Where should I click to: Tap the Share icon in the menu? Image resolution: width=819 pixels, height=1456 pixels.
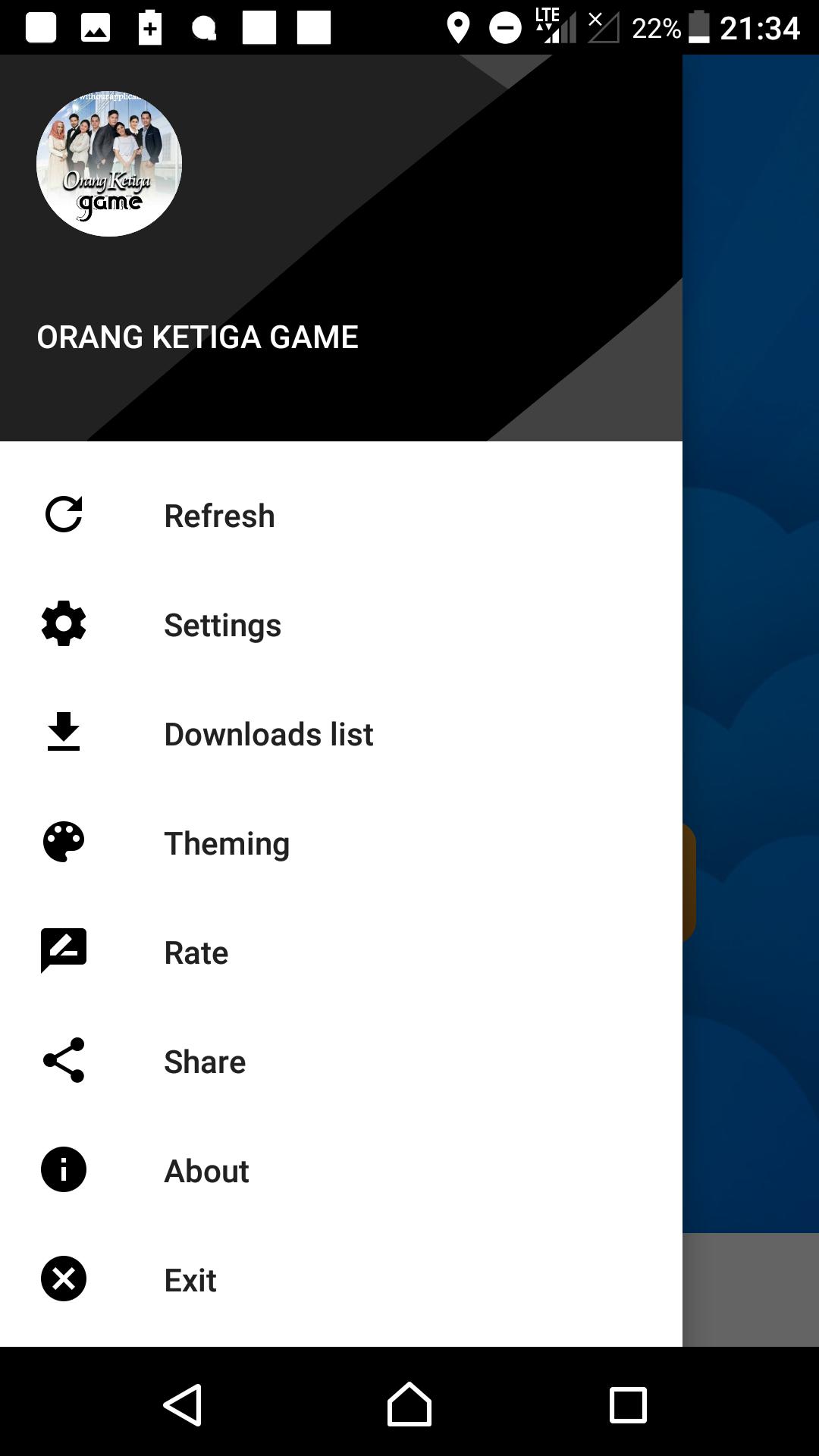[64, 1061]
